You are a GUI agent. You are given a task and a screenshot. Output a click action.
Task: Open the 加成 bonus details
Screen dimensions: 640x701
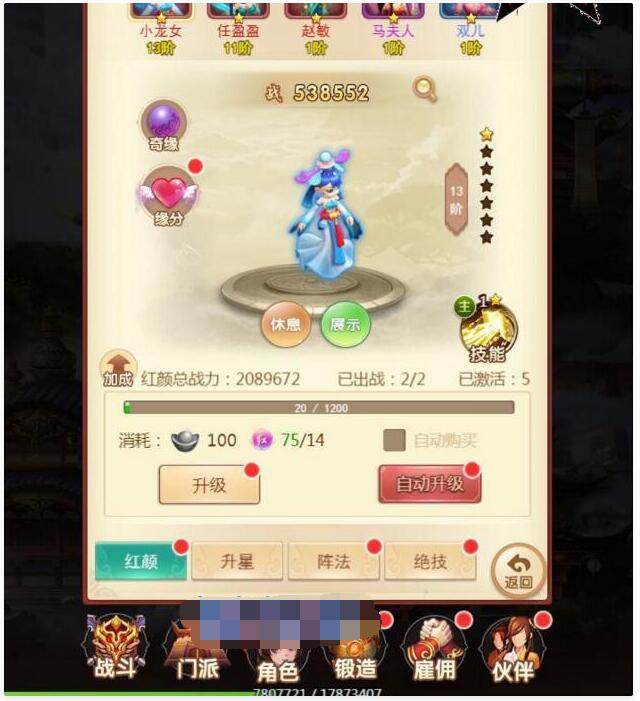118,368
